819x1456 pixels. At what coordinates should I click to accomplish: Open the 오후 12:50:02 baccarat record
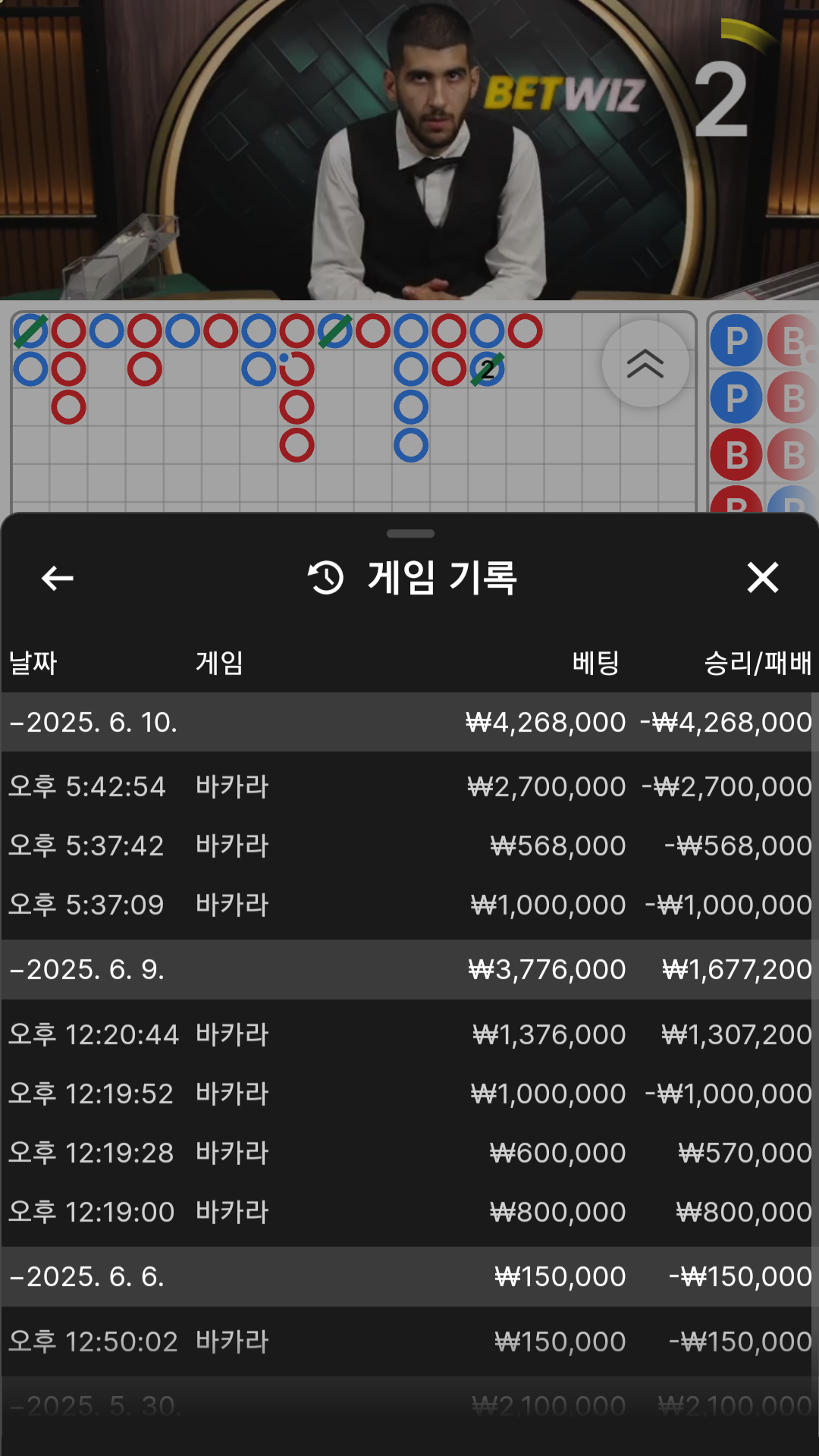409,1341
